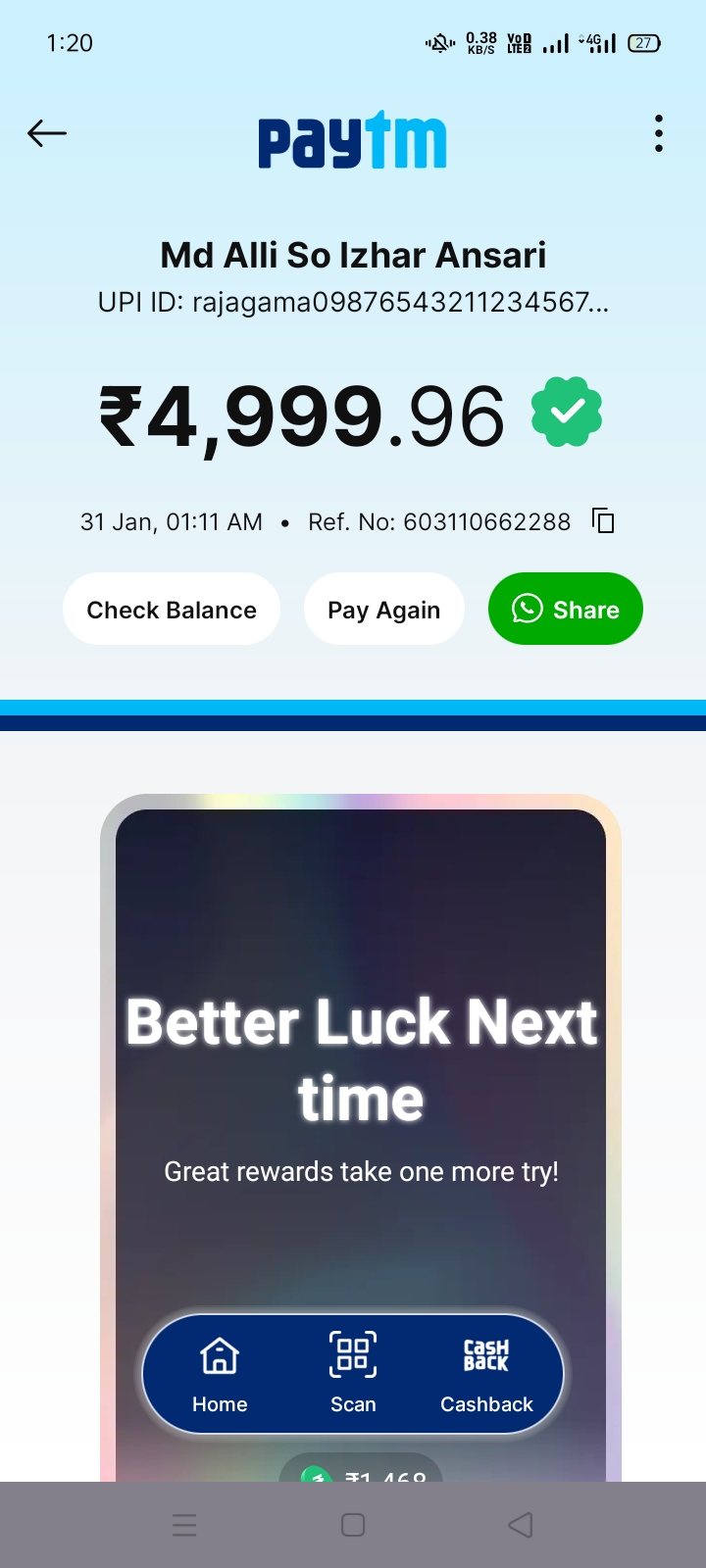Image resolution: width=706 pixels, height=1568 pixels.
Task: Go back using the top-left arrow
Action: click(x=47, y=133)
